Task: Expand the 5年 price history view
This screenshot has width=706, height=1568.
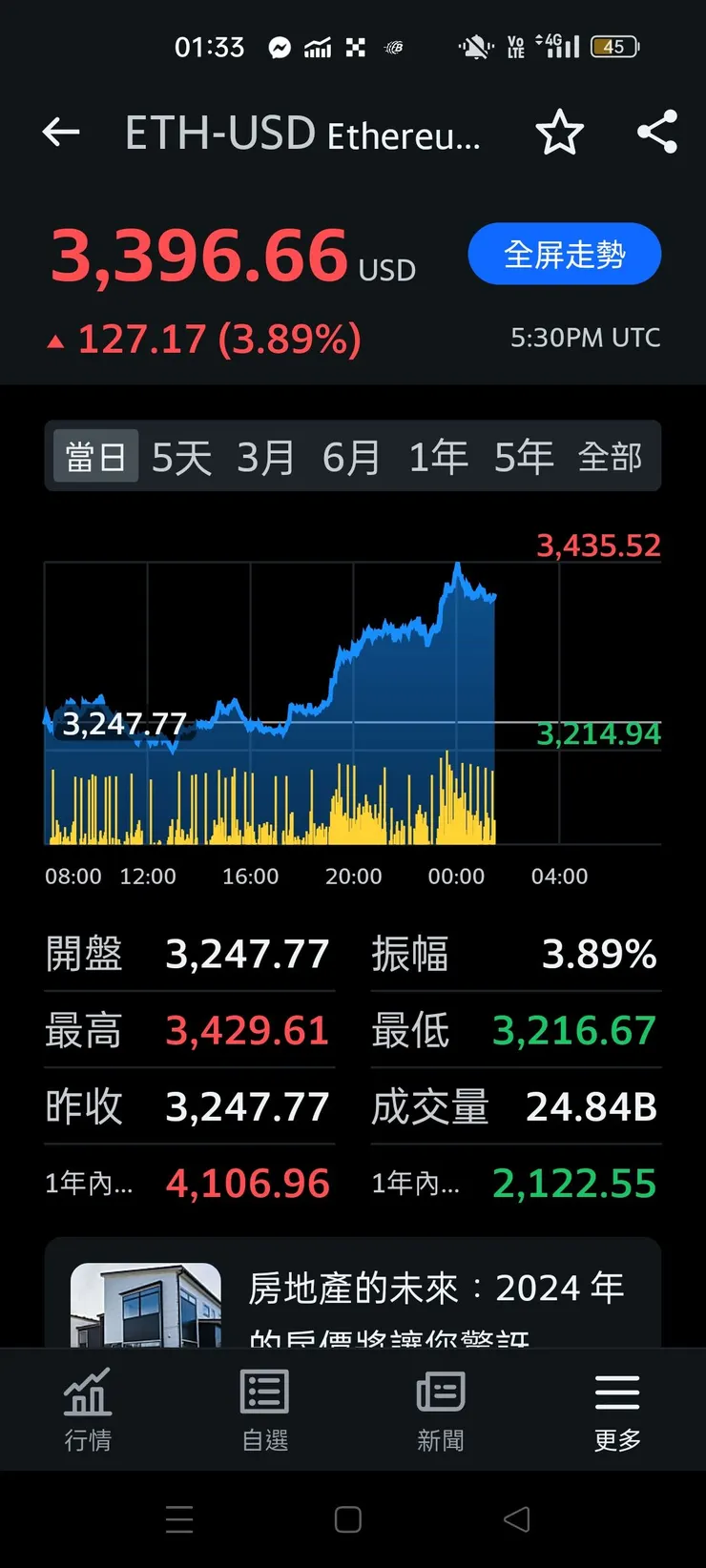Action: pos(522,456)
